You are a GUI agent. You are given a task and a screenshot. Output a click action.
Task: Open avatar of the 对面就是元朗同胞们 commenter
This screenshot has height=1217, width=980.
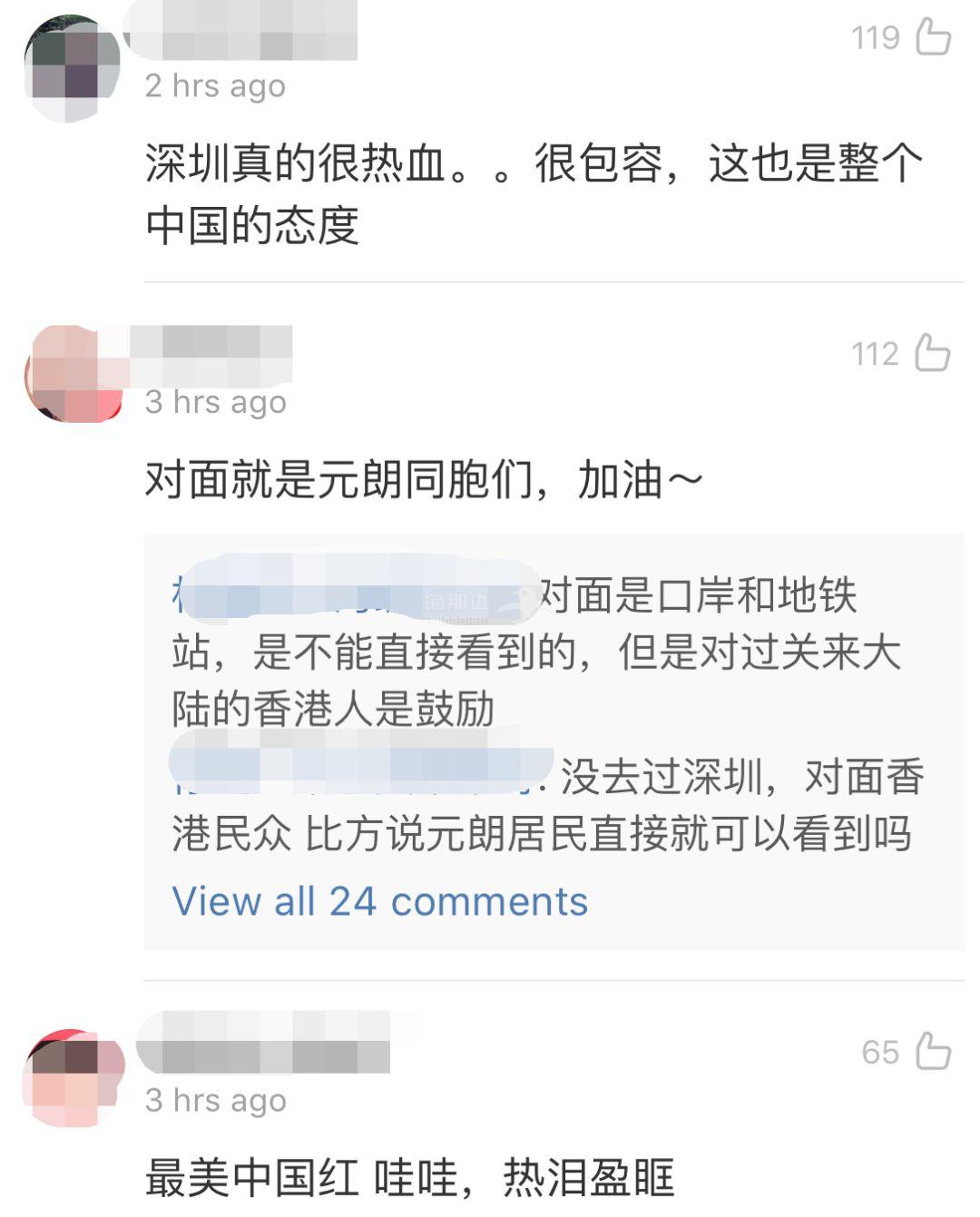75,374
